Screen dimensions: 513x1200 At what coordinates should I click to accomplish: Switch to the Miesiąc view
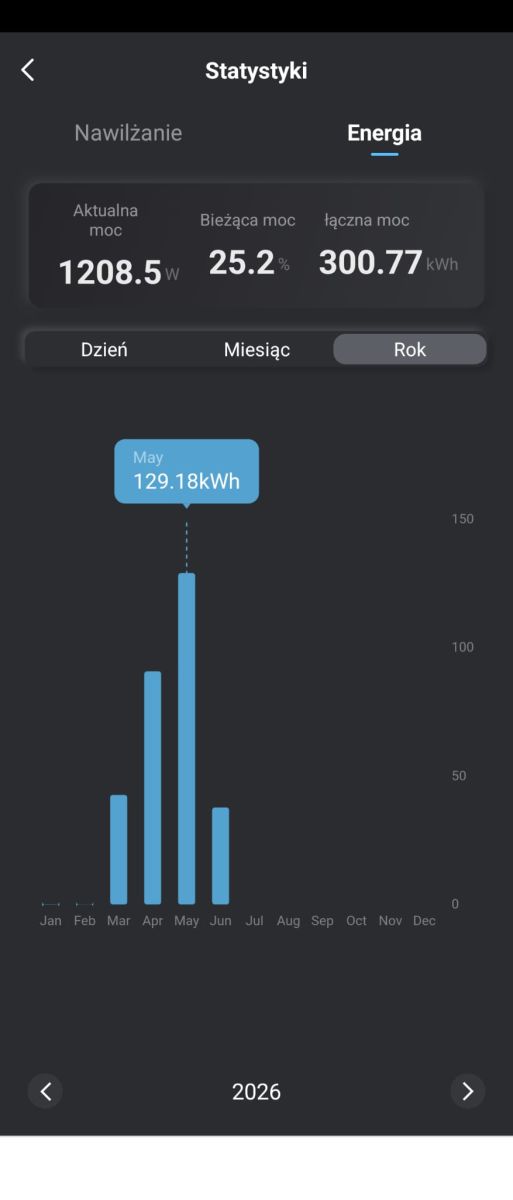pos(257,350)
